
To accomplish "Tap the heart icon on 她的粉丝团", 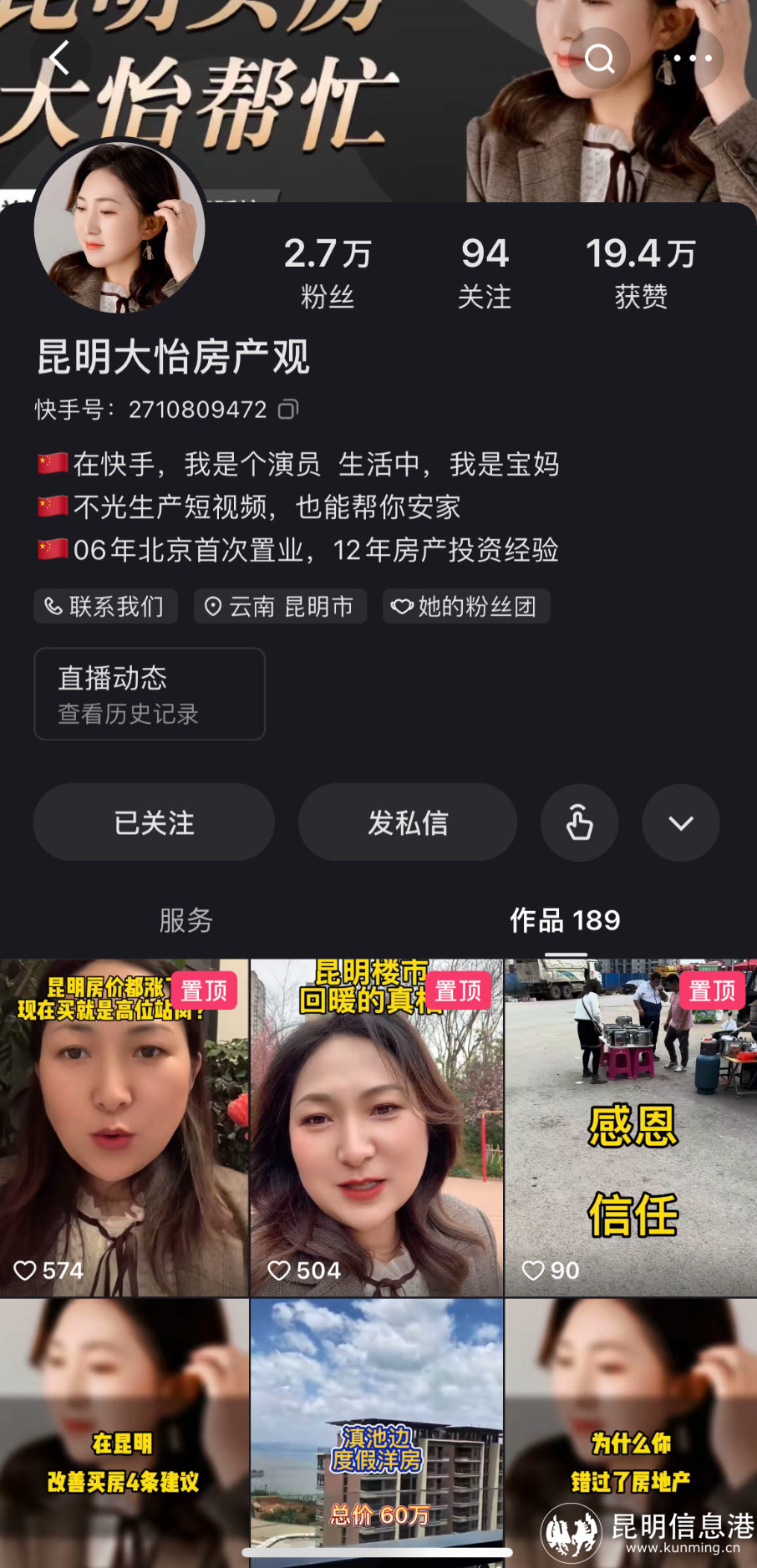I will pos(404,606).
